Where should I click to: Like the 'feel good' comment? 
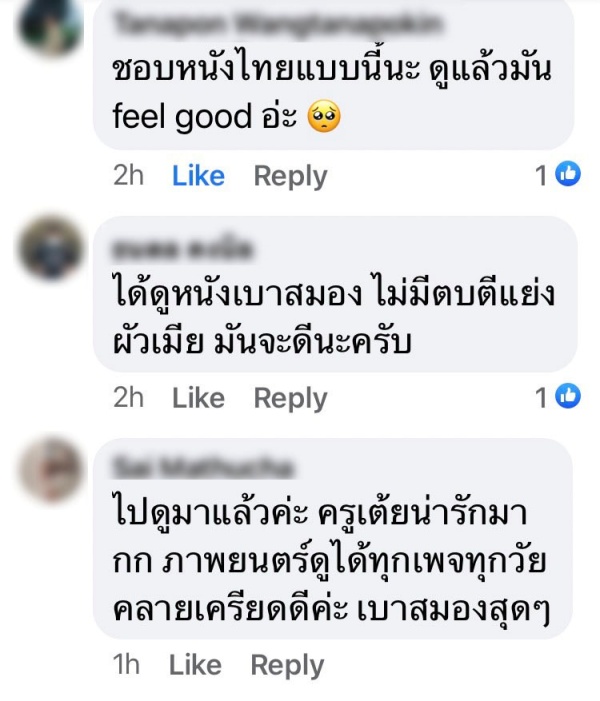pyautogui.click(x=198, y=176)
